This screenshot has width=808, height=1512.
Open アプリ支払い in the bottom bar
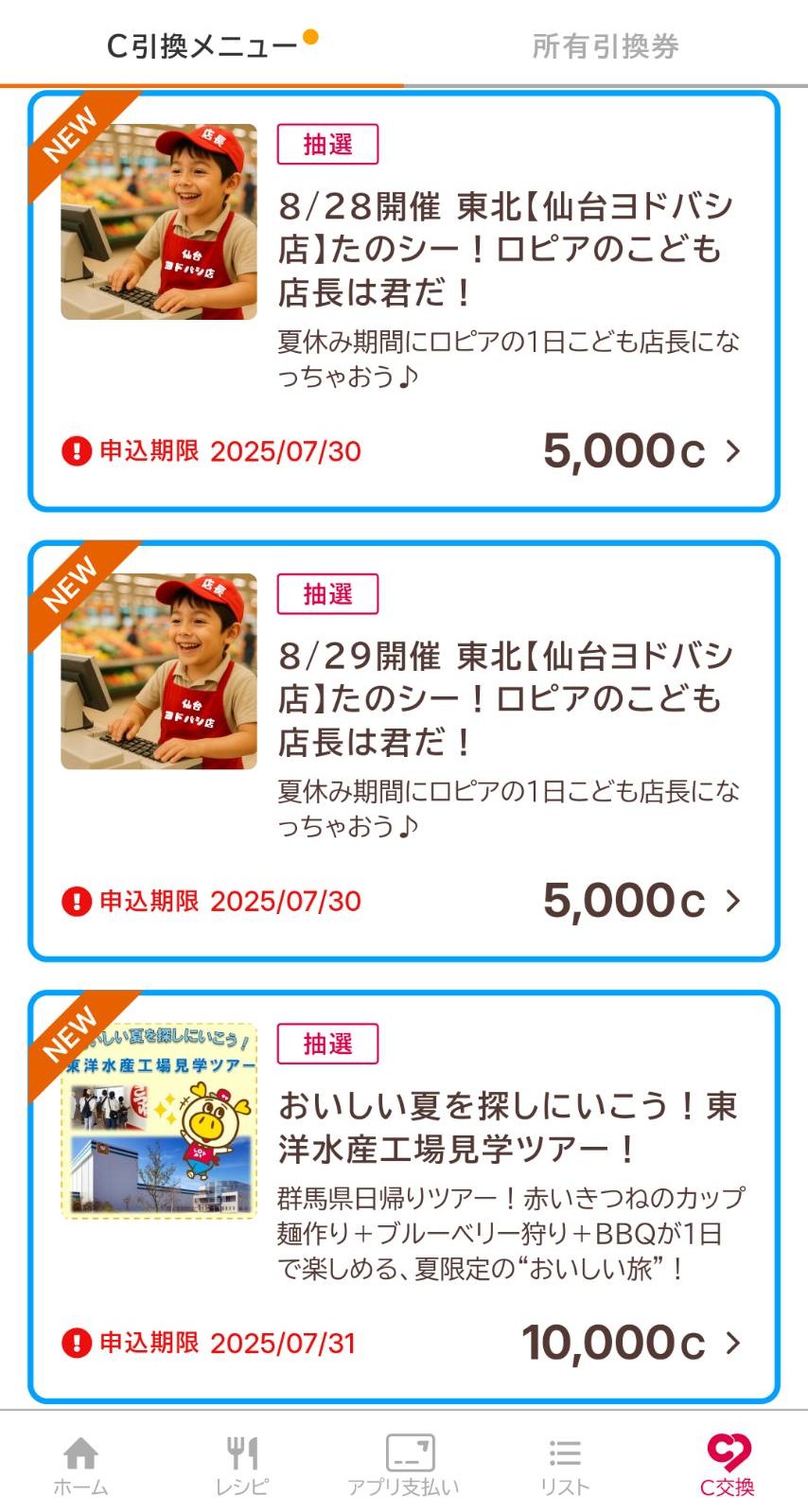click(404, 1465)
